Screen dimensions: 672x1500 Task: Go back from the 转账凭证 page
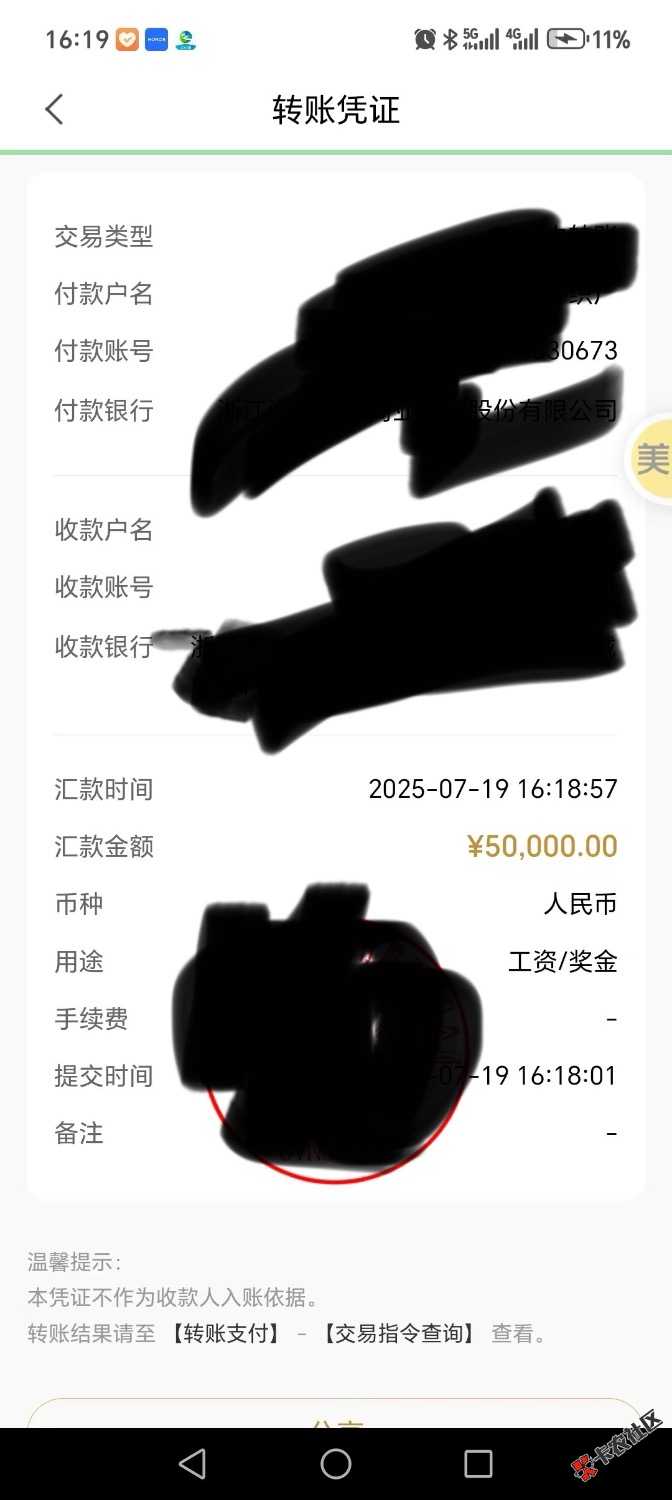coord(54,109)
